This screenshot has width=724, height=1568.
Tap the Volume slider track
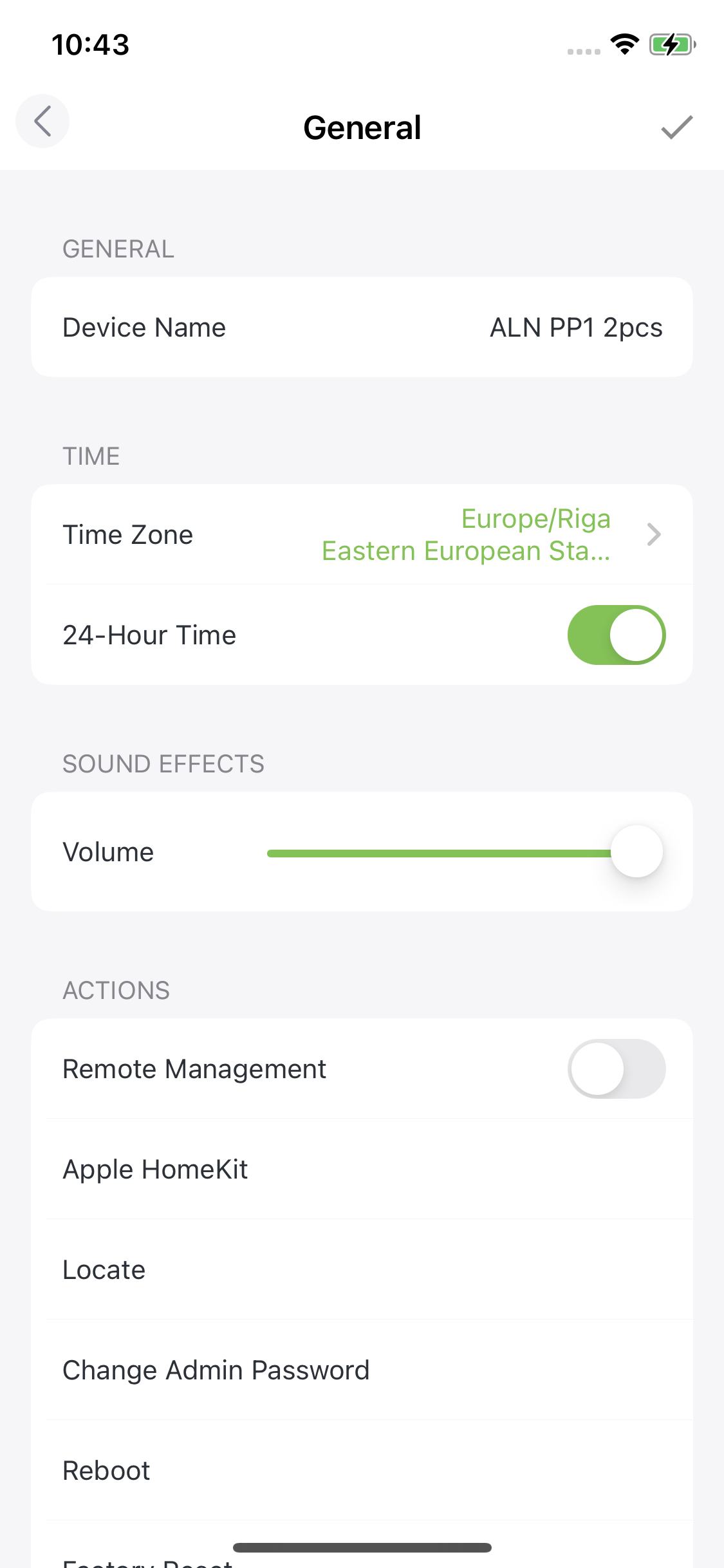click(438, 853)
